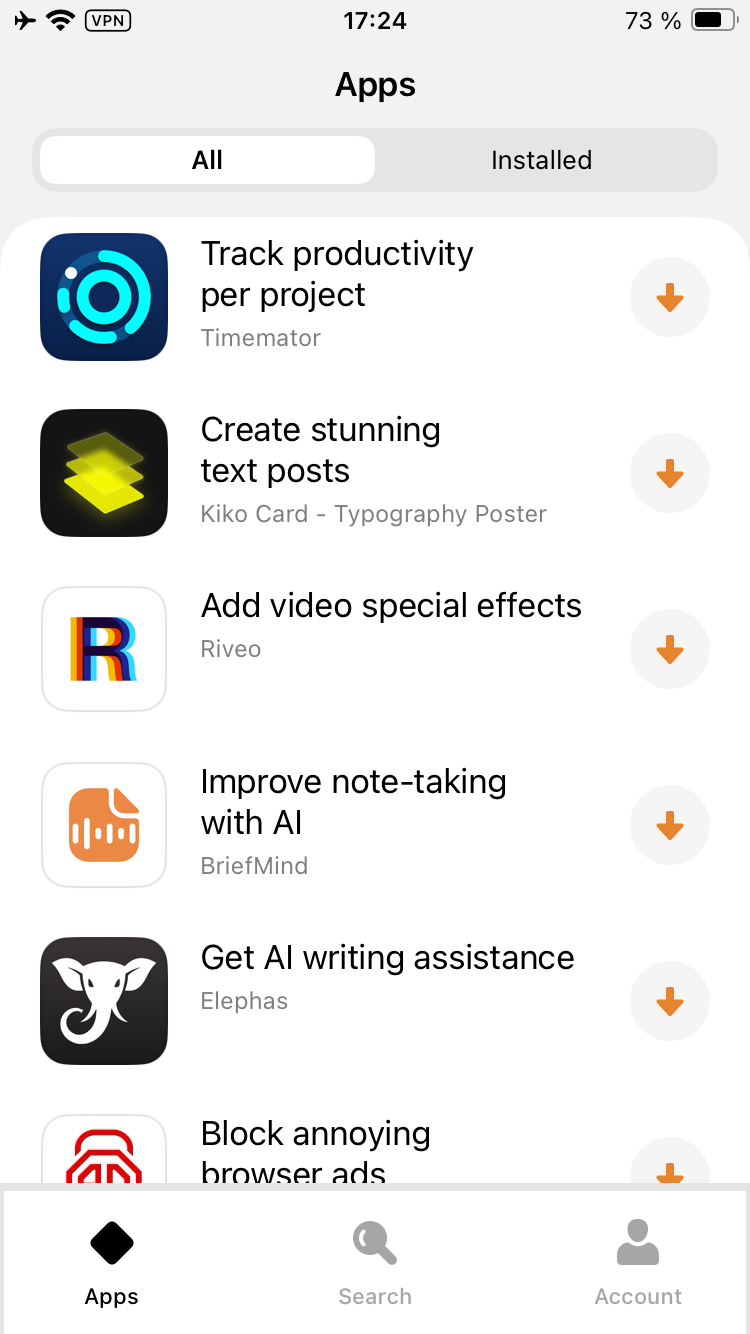Download Kiko Card - Typography Poster
The image size is (750, 1334).
[669, 473]
